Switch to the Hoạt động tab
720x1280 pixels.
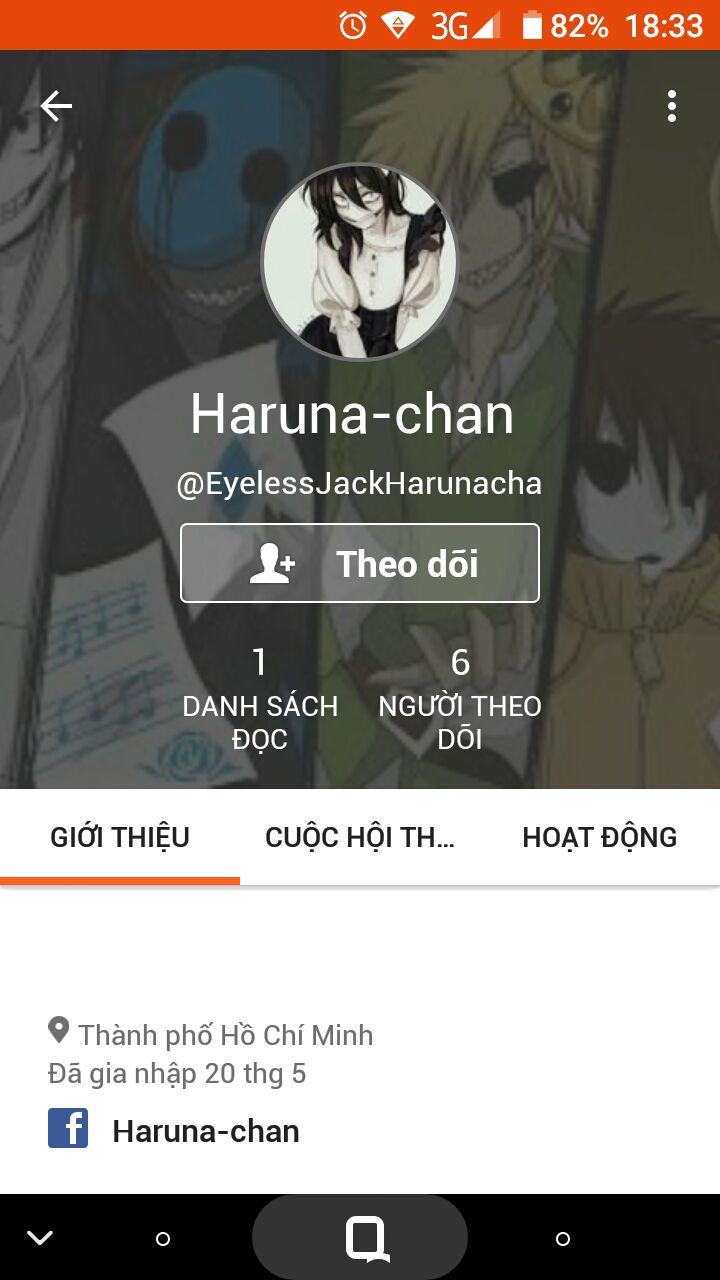pos(600,837)
